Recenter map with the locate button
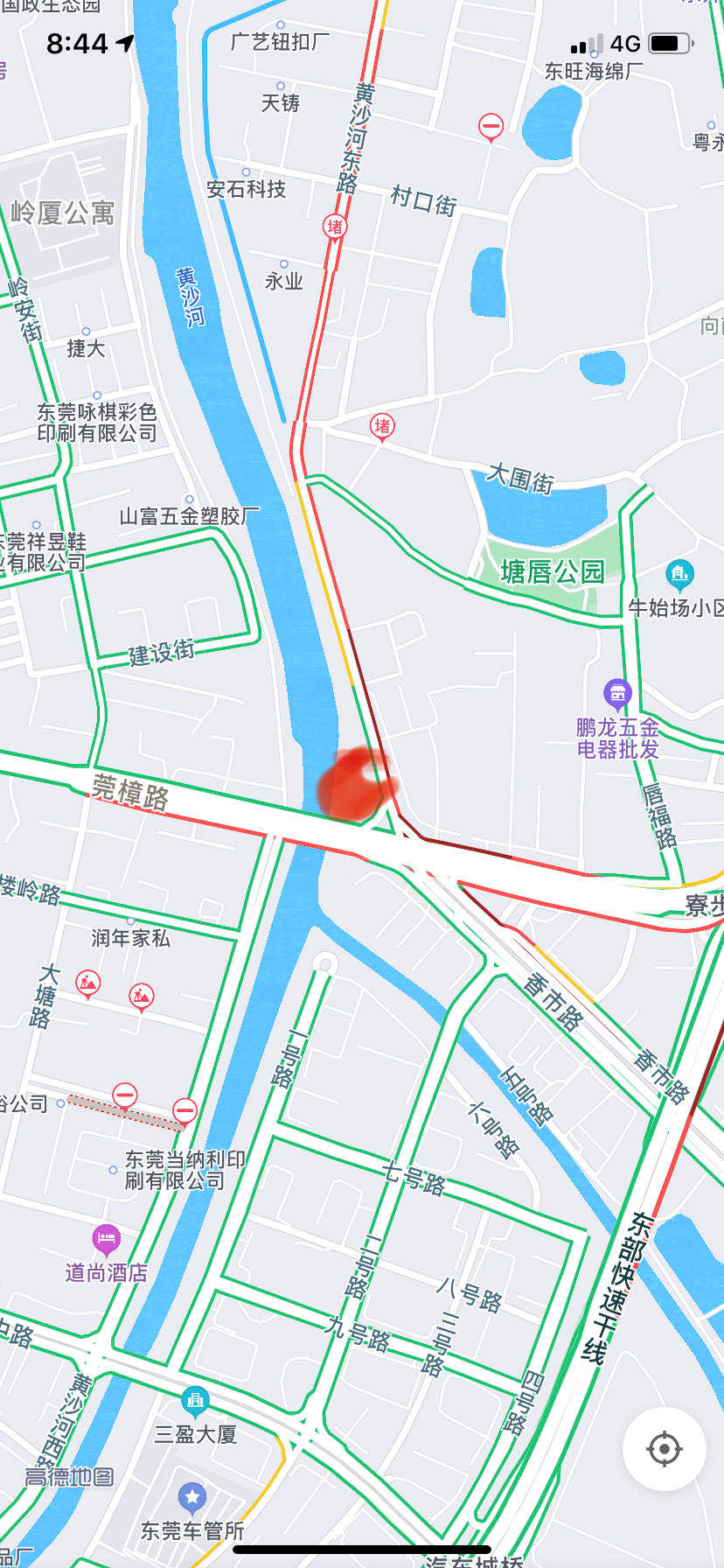 (664, 1449)
